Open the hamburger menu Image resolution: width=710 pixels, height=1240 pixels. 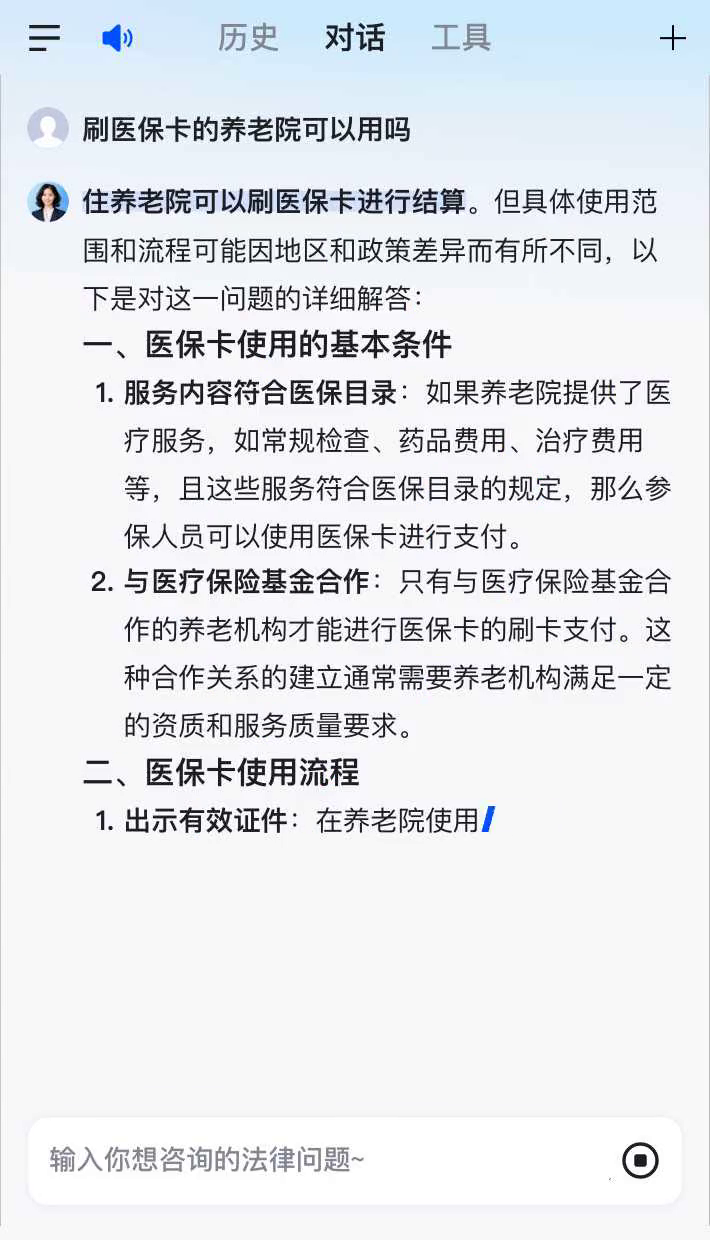(x=45, y=38)
